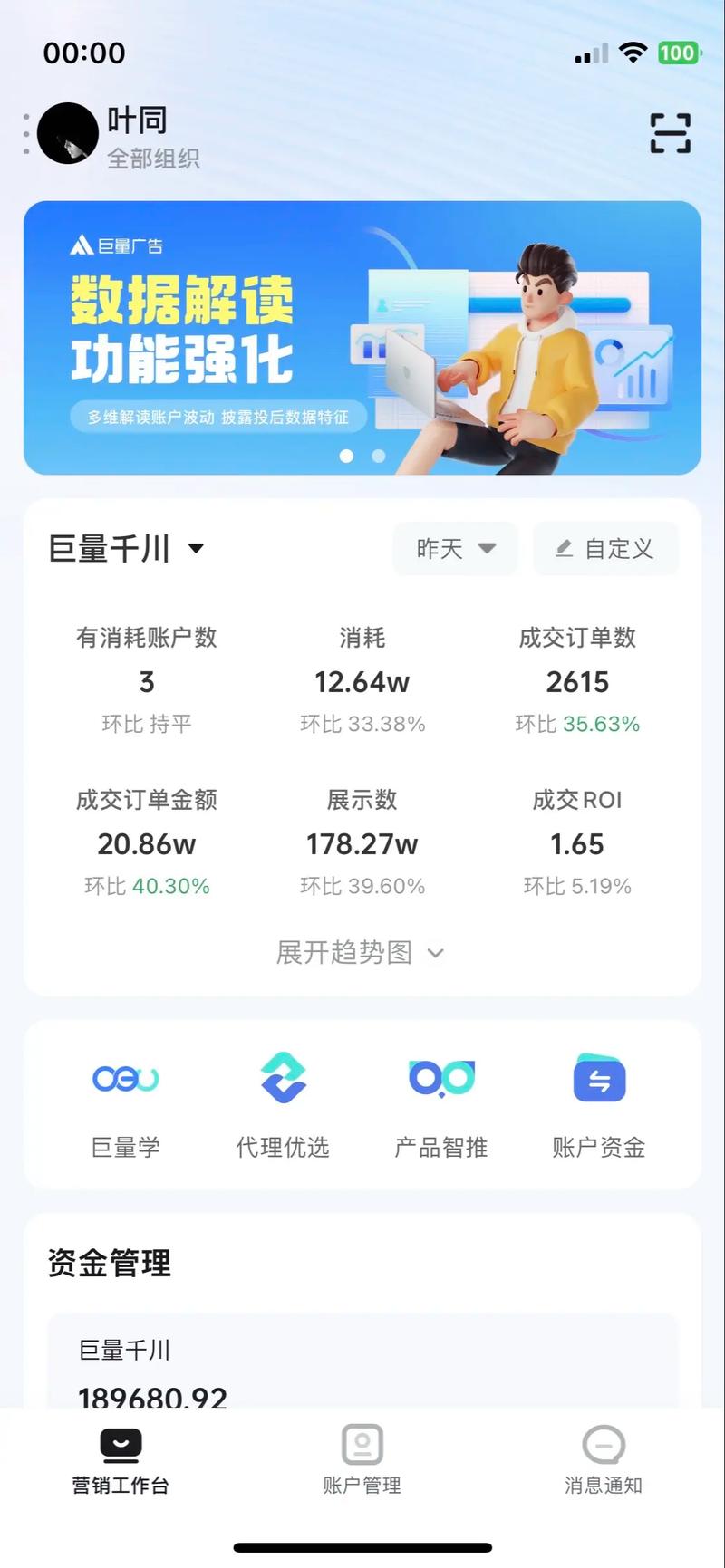Screen dimensions: 725x1568
Task: Tap the 环比 35.63% green metric
Action: [578, 724]
